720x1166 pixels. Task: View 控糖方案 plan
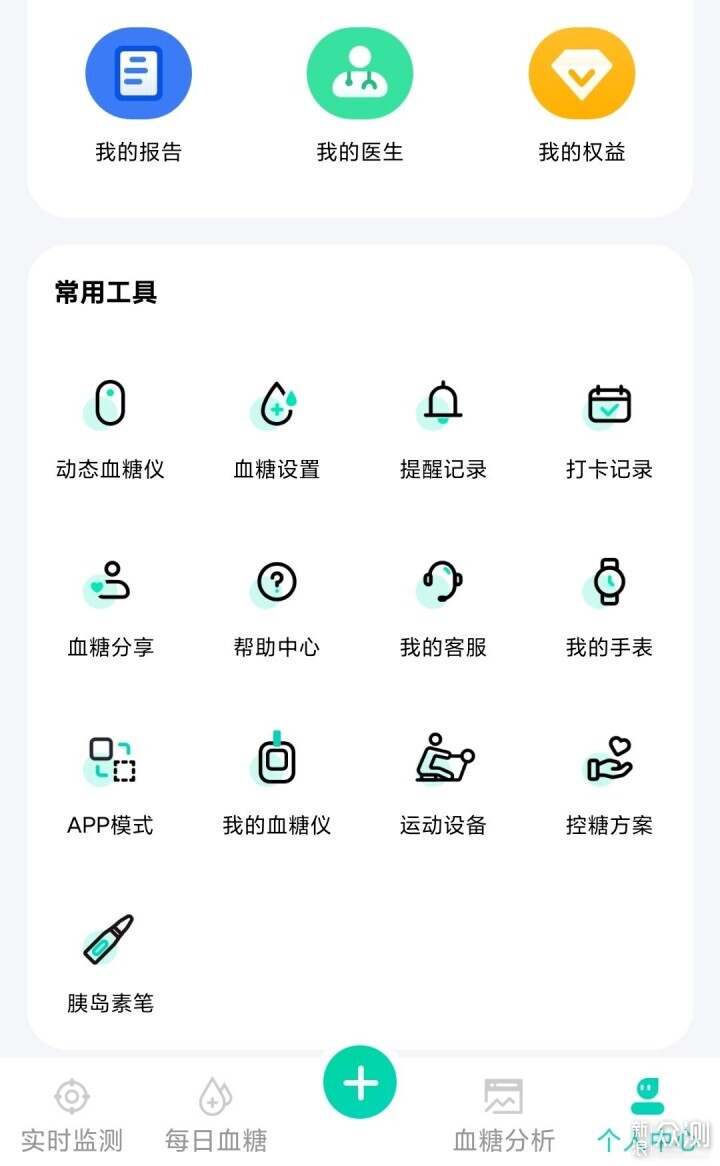[x=609, y=786]
